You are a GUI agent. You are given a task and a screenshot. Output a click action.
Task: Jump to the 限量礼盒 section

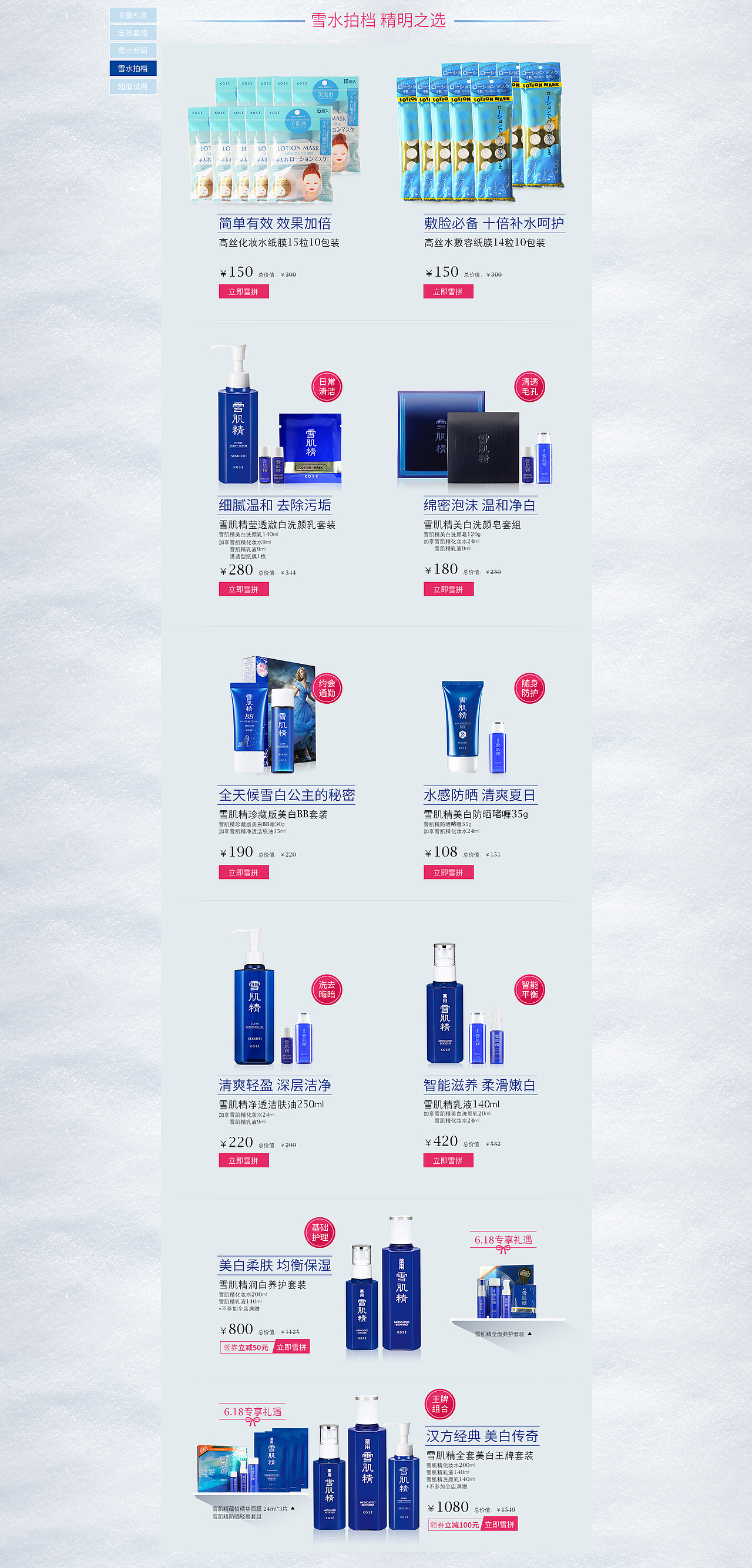click(133, 15)
